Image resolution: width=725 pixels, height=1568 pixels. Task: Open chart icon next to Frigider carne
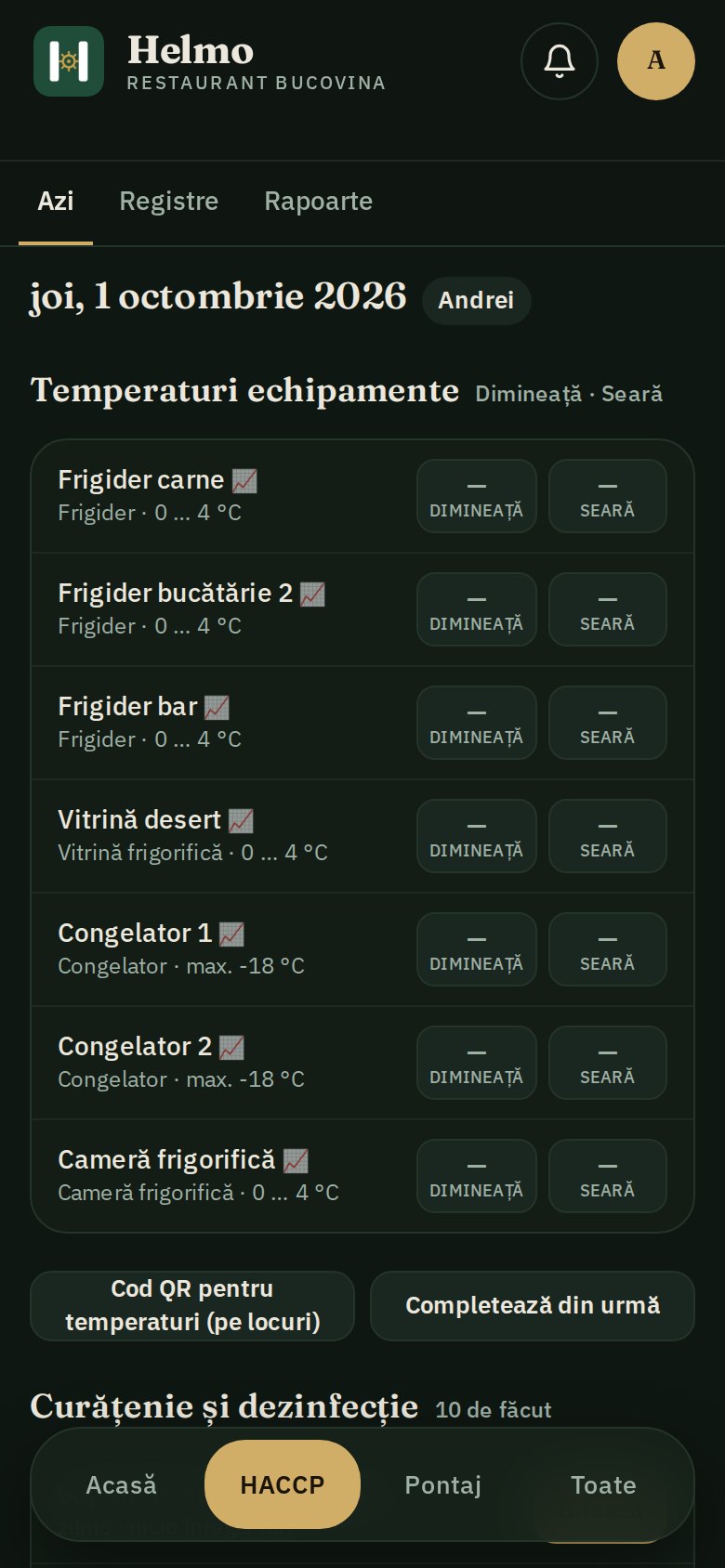[244, 480]
